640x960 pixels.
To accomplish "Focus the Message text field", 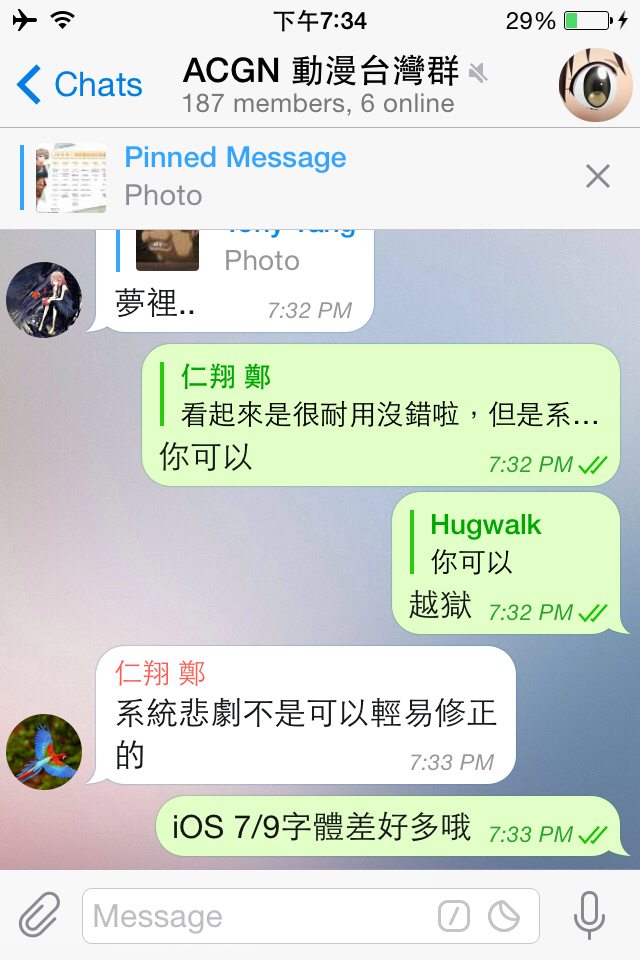I will click(x=260, y=916).
